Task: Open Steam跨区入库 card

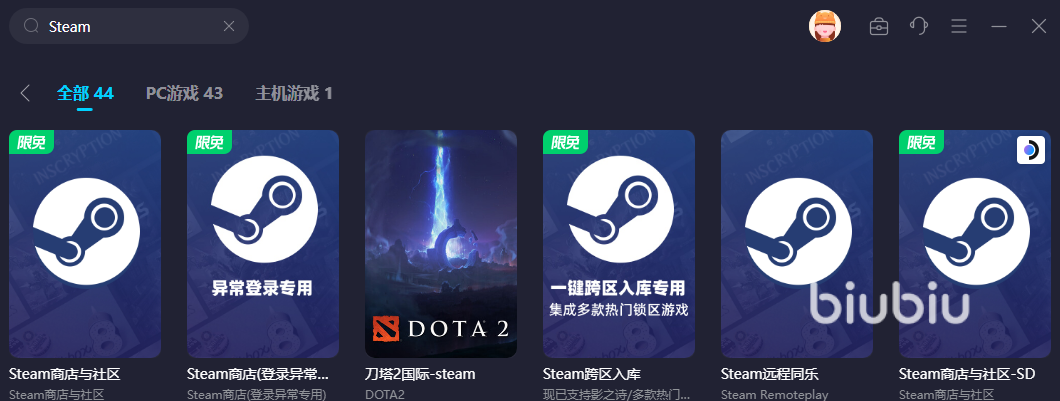Action: pos(619,244)
